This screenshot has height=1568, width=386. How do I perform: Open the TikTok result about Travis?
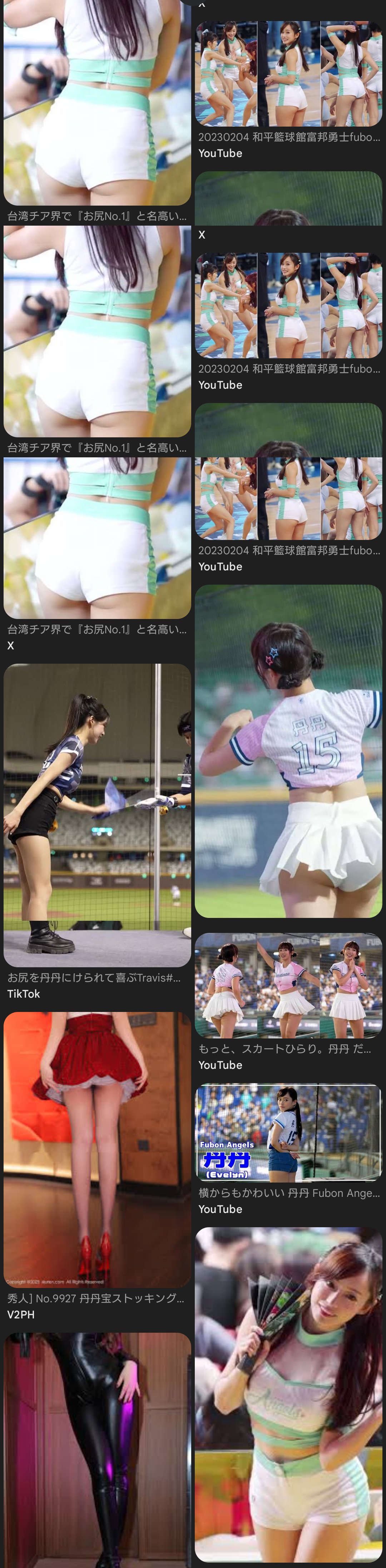click(97, 816)
